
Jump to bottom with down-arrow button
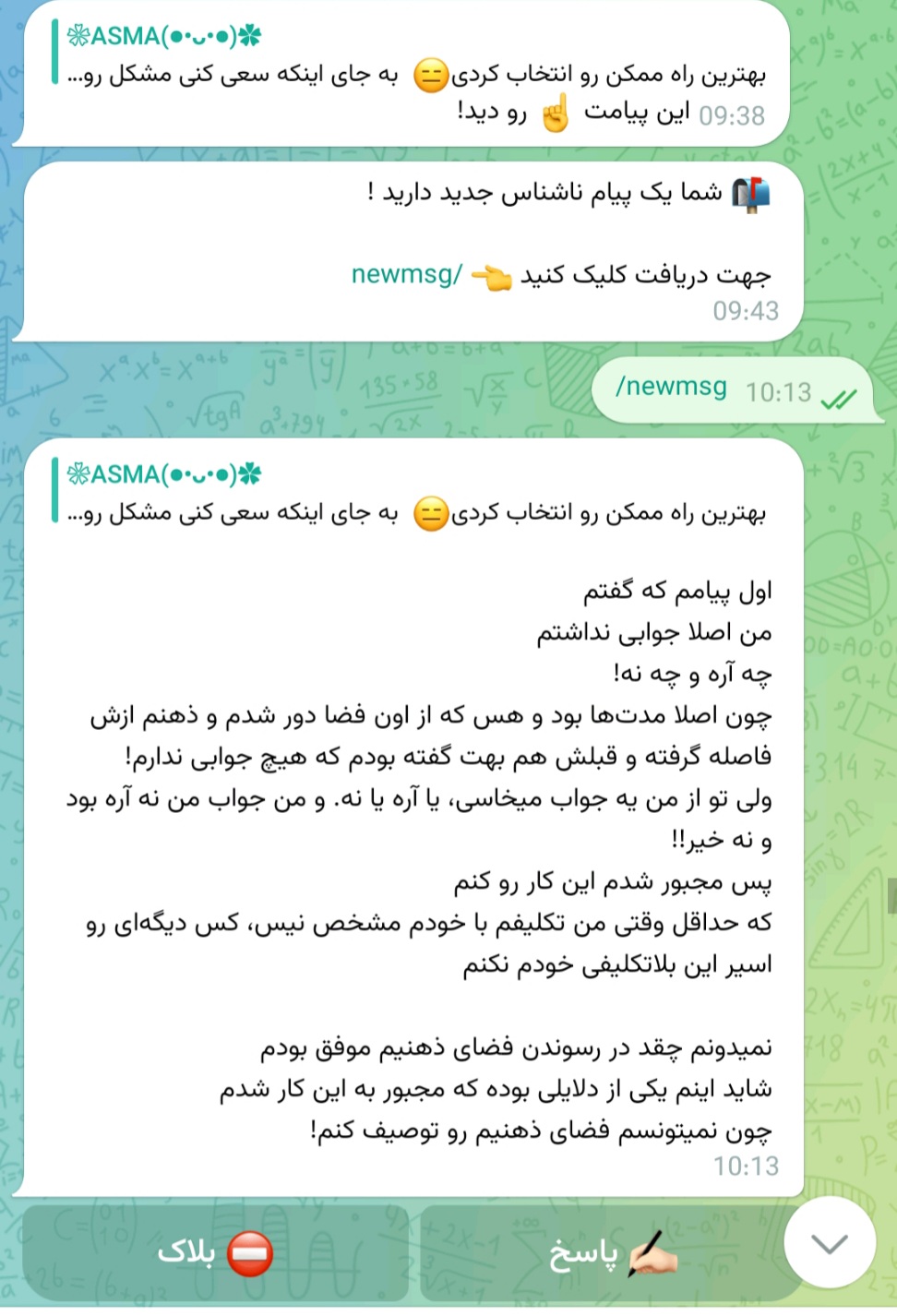(x=830, y=1243)
